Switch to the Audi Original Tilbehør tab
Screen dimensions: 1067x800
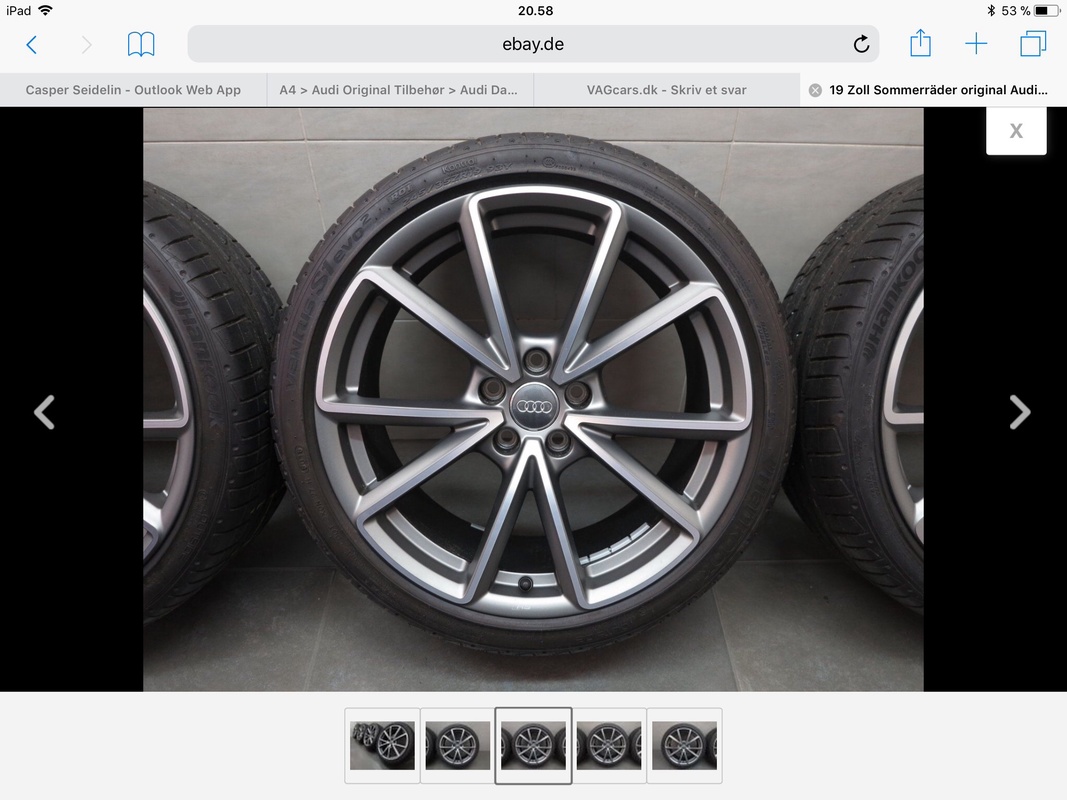399,90
